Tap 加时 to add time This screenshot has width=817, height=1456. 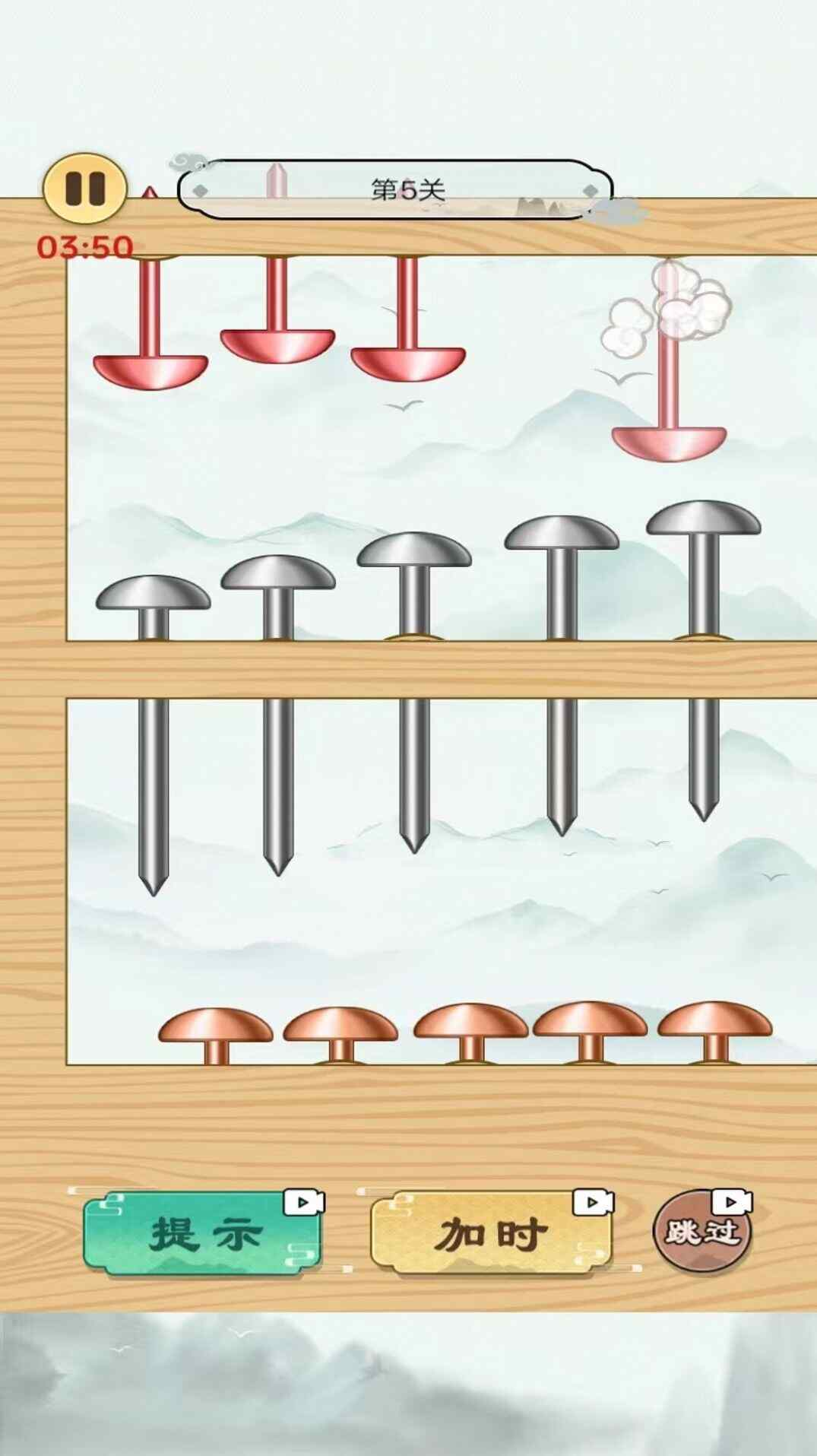coord(490,1233)
